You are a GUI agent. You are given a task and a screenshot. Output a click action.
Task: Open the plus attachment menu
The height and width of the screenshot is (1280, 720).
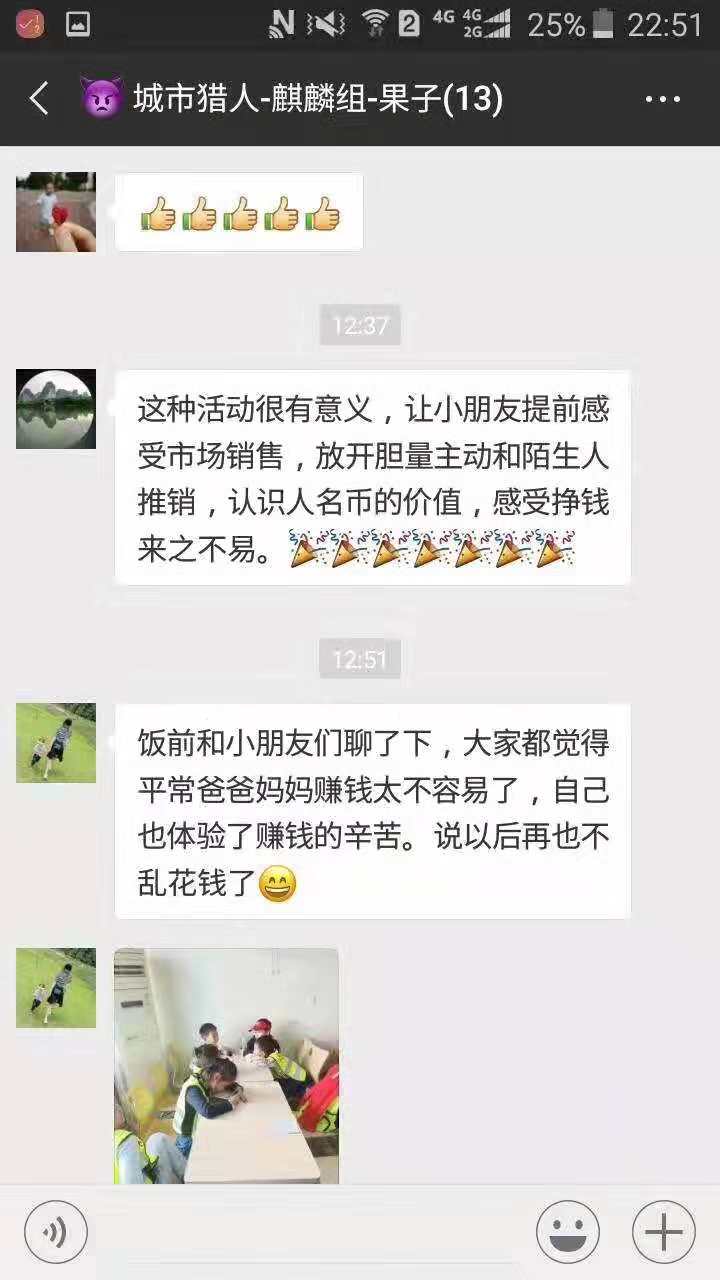(663, 1231)
